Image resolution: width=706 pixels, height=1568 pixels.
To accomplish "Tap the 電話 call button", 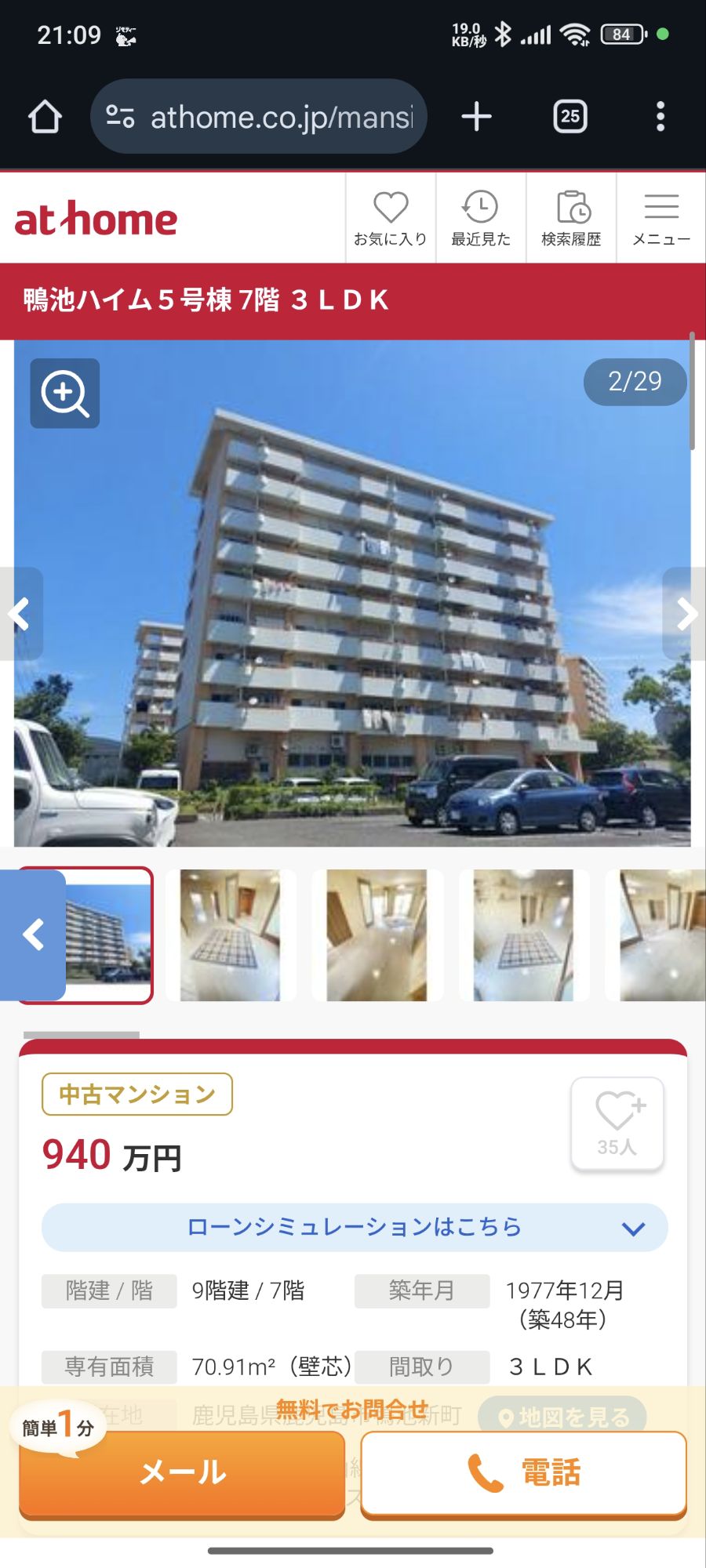I will click(523, 1472).
